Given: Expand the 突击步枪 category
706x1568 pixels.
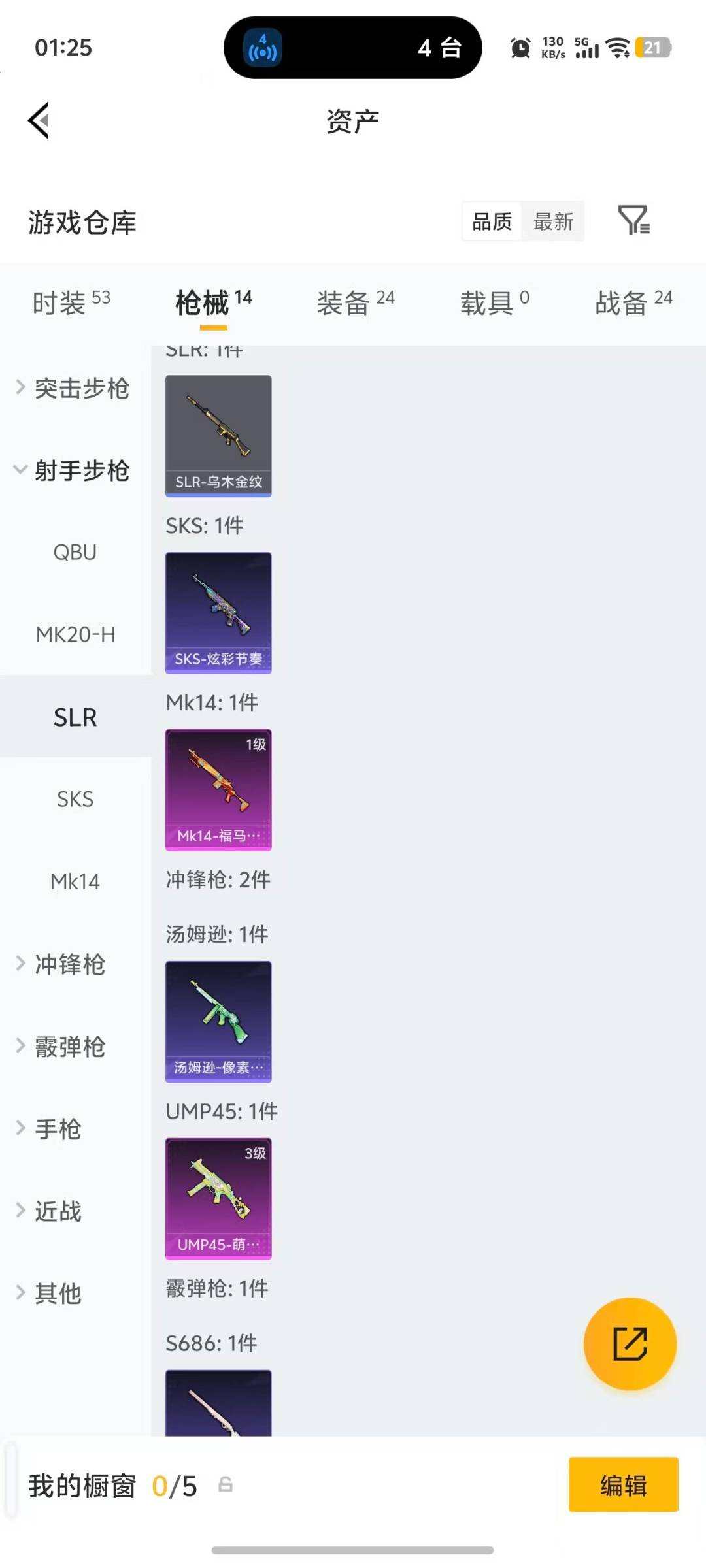Looking at the screenshot, I should click(x=82, y=388).
